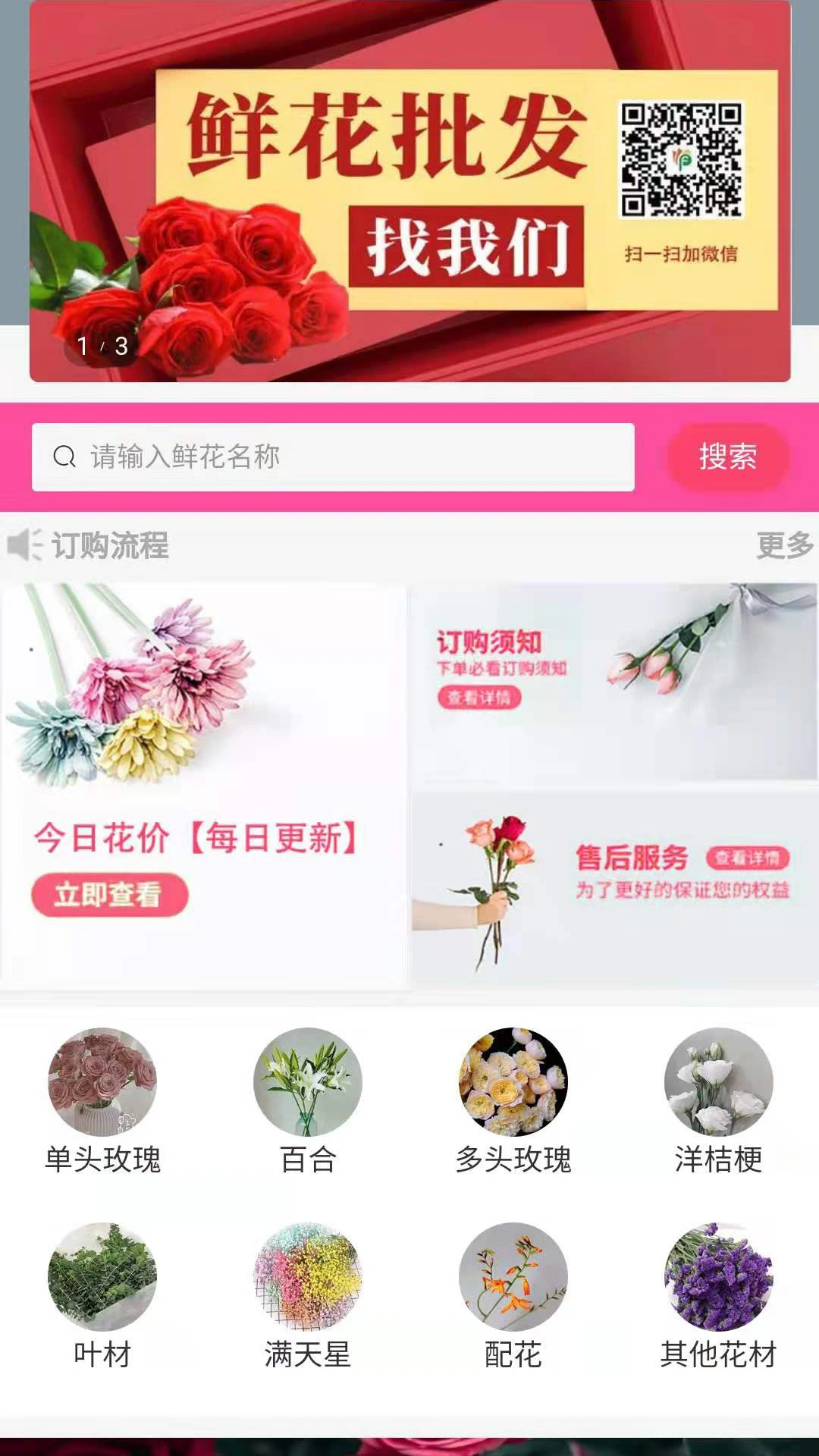819x1456 pixels.
Task: Open the 鲜花批发 promotional banner
Action: (x=409, y=190)
